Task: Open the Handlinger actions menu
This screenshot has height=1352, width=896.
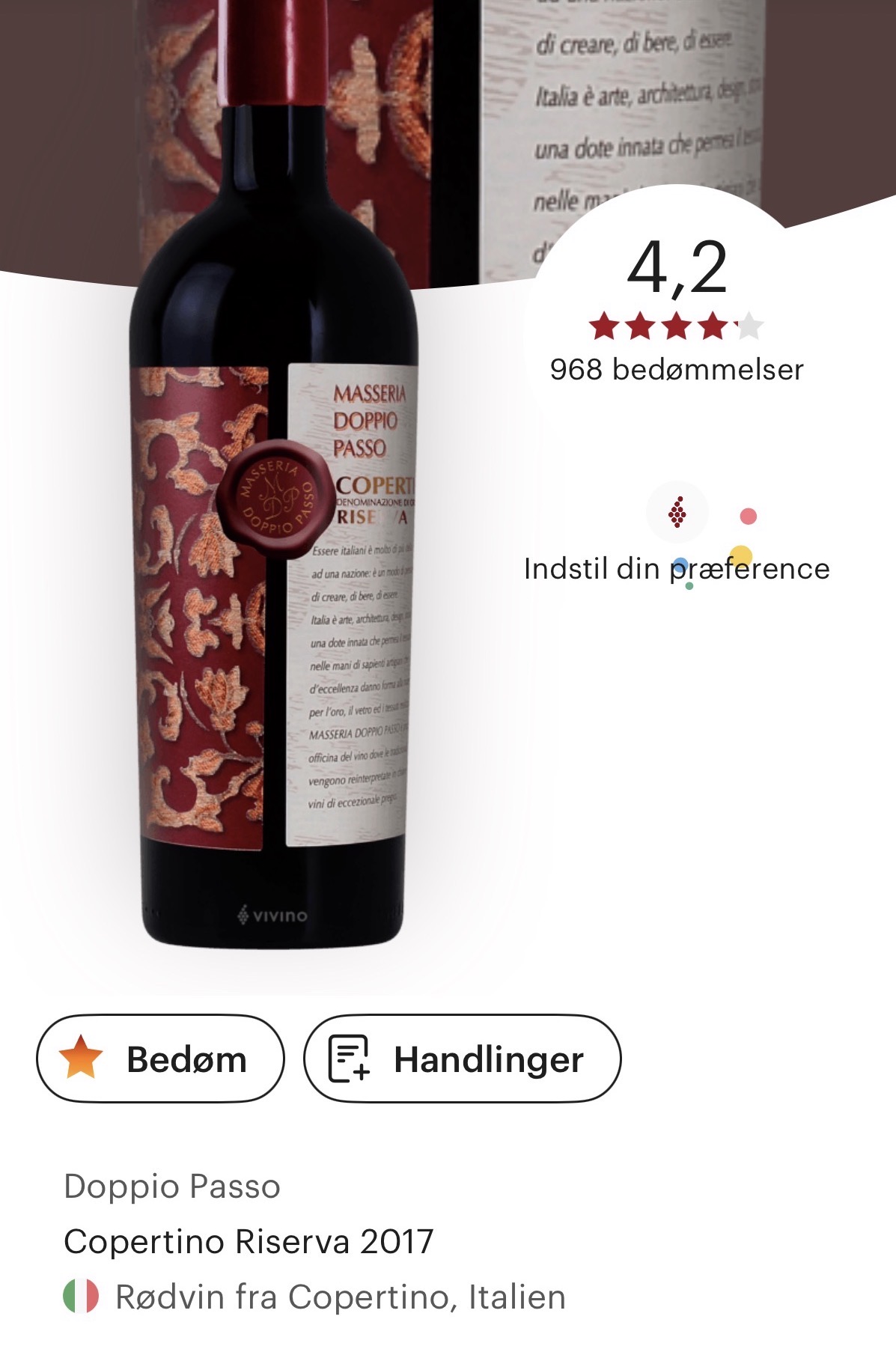Action: pos(462,1059)
